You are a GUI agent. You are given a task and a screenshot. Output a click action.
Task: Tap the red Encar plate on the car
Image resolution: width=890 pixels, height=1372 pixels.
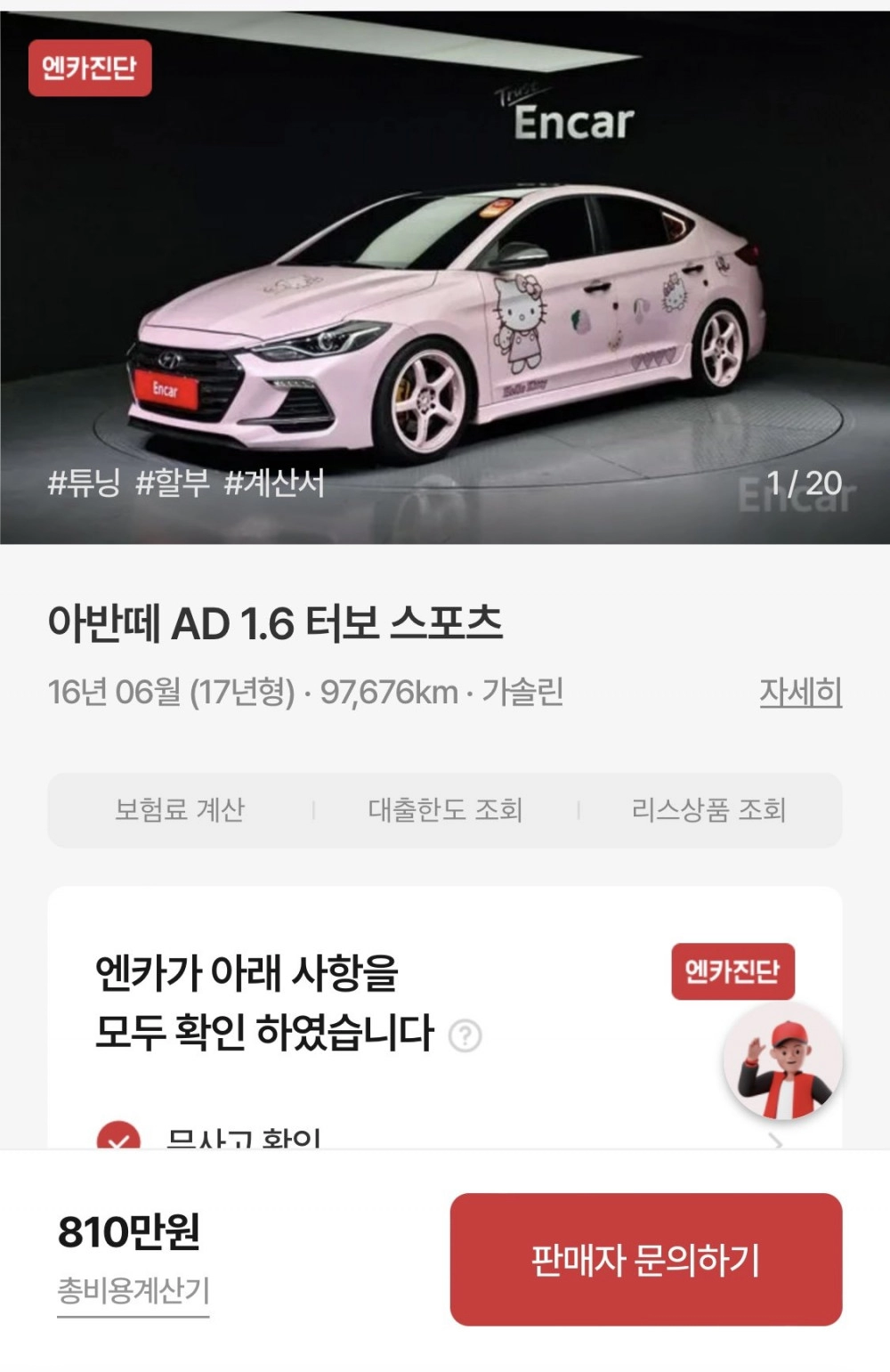(168, 389)
